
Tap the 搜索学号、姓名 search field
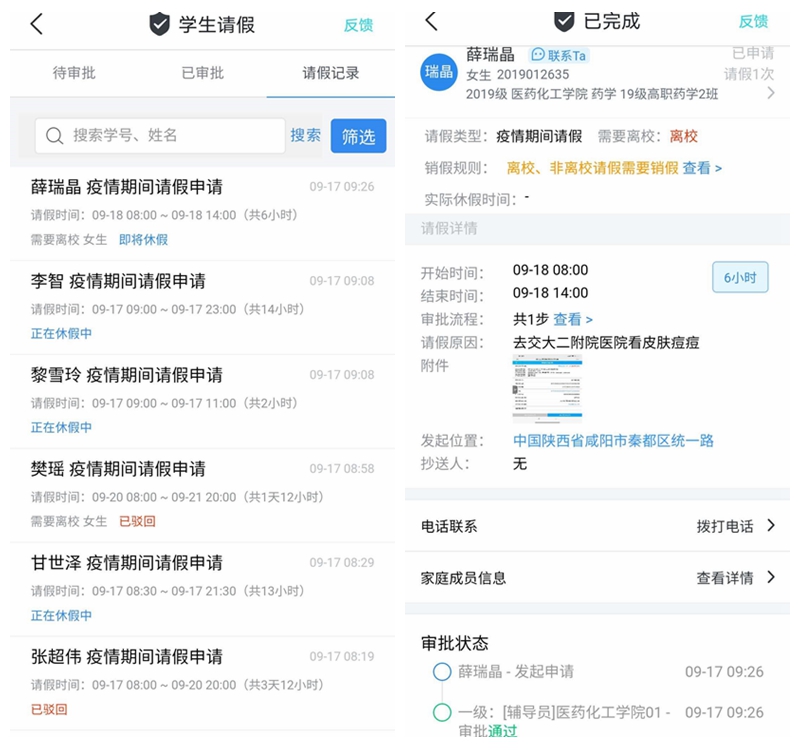tap(160, 136)
